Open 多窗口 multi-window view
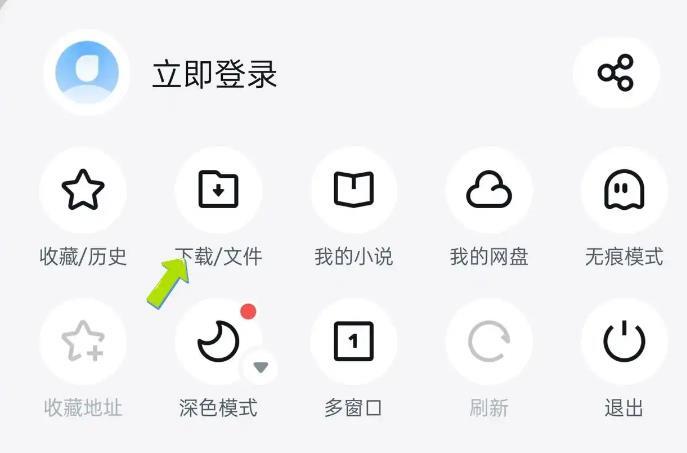The width and height of the screenshot is (687, 453). tap(353, 343)
